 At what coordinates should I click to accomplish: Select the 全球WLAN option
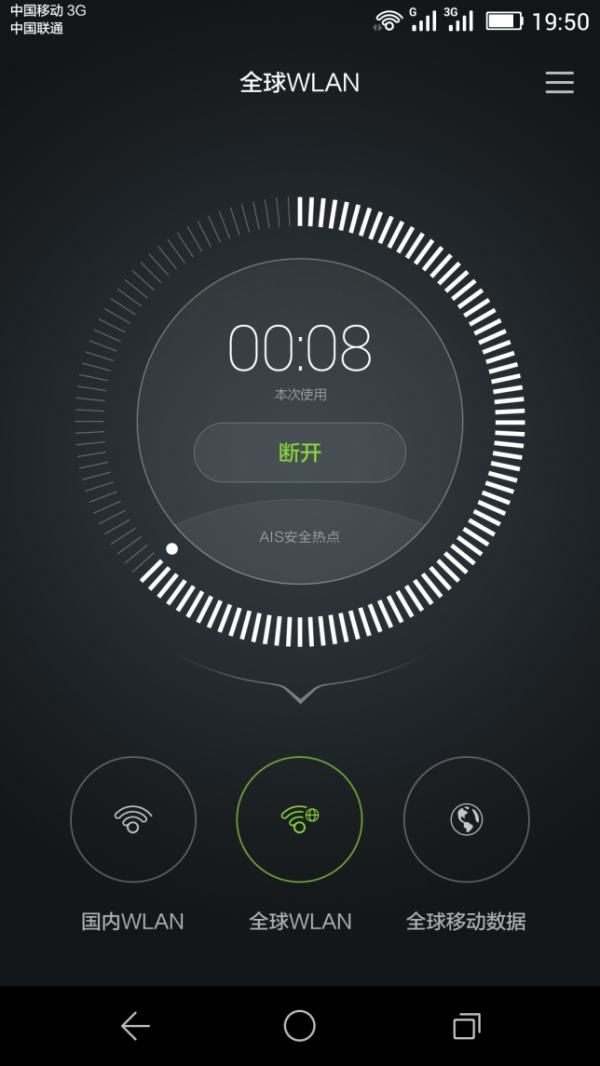(x=299, y=820)
